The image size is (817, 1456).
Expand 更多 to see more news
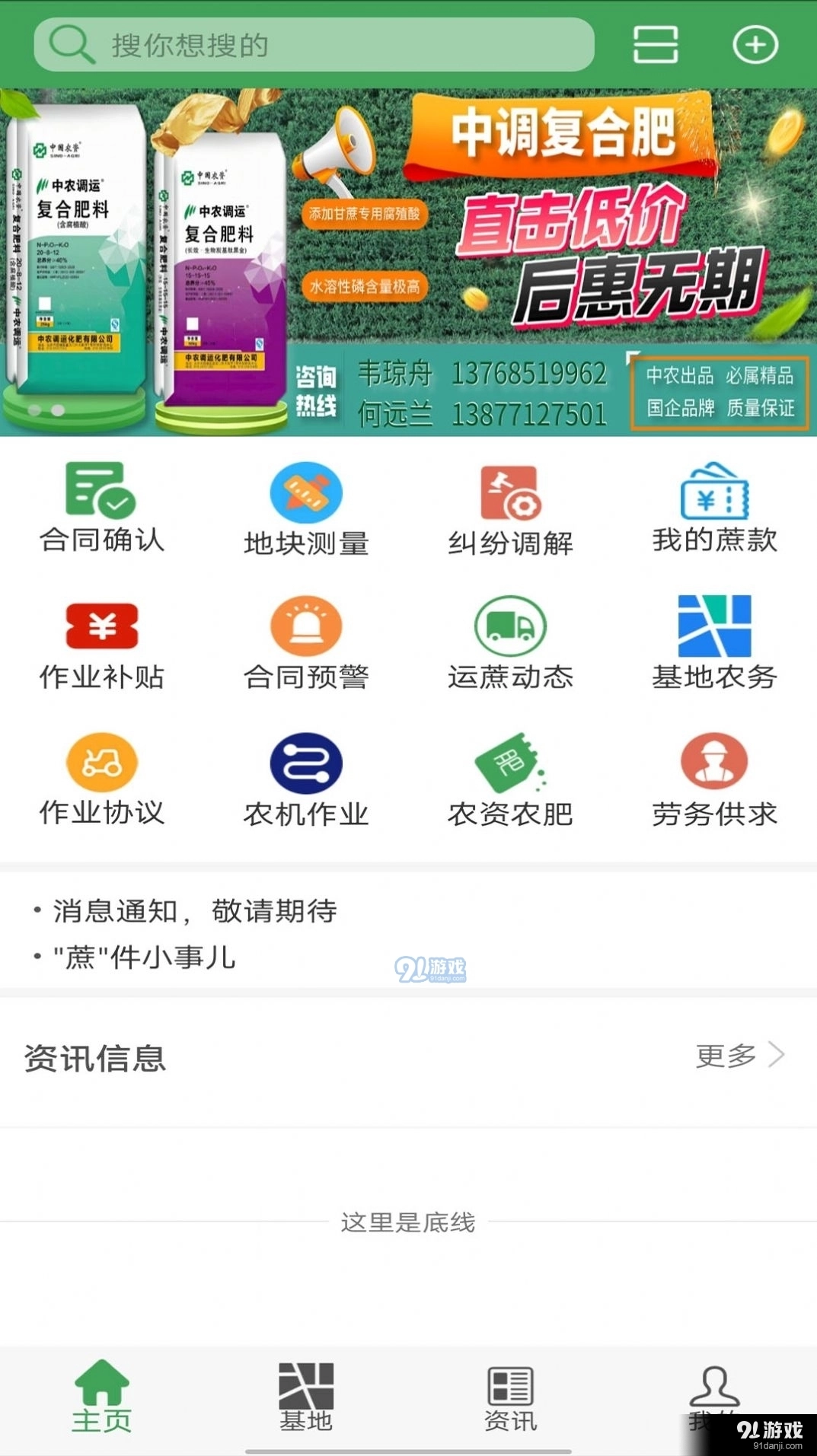pyautogui.click(x=736, y=1055)
